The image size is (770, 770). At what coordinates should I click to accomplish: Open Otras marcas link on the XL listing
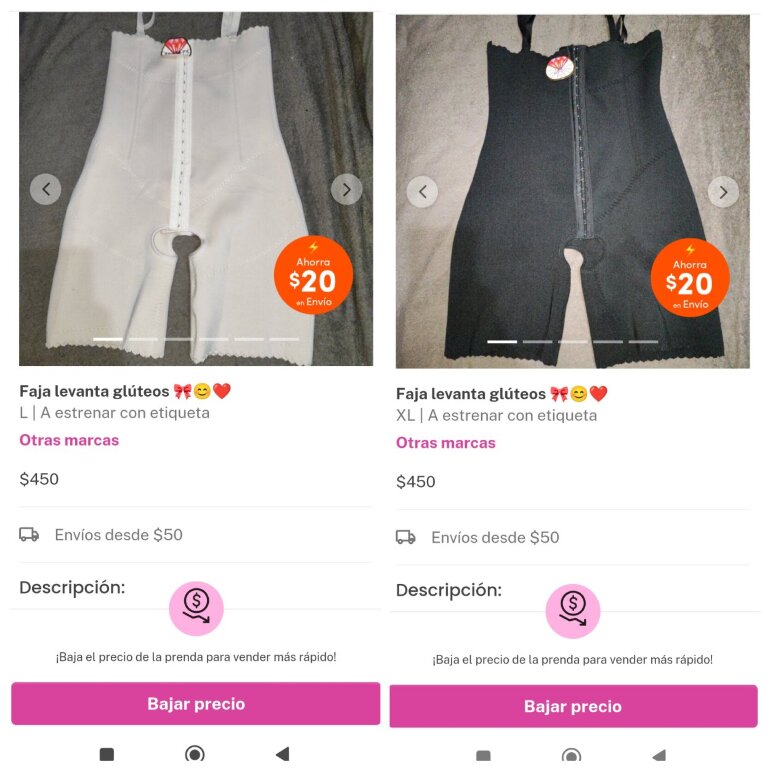point(446,443)
